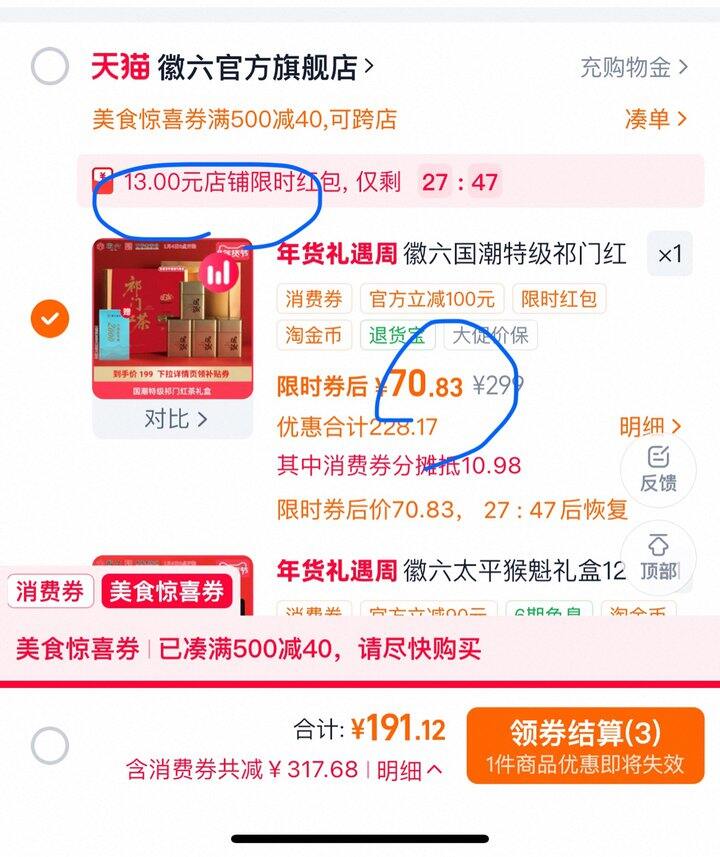Open 徽六太平猴魁礼盒 product title
Image resolution: width=720 pixels, height=857 pixels.
(514, 571)
